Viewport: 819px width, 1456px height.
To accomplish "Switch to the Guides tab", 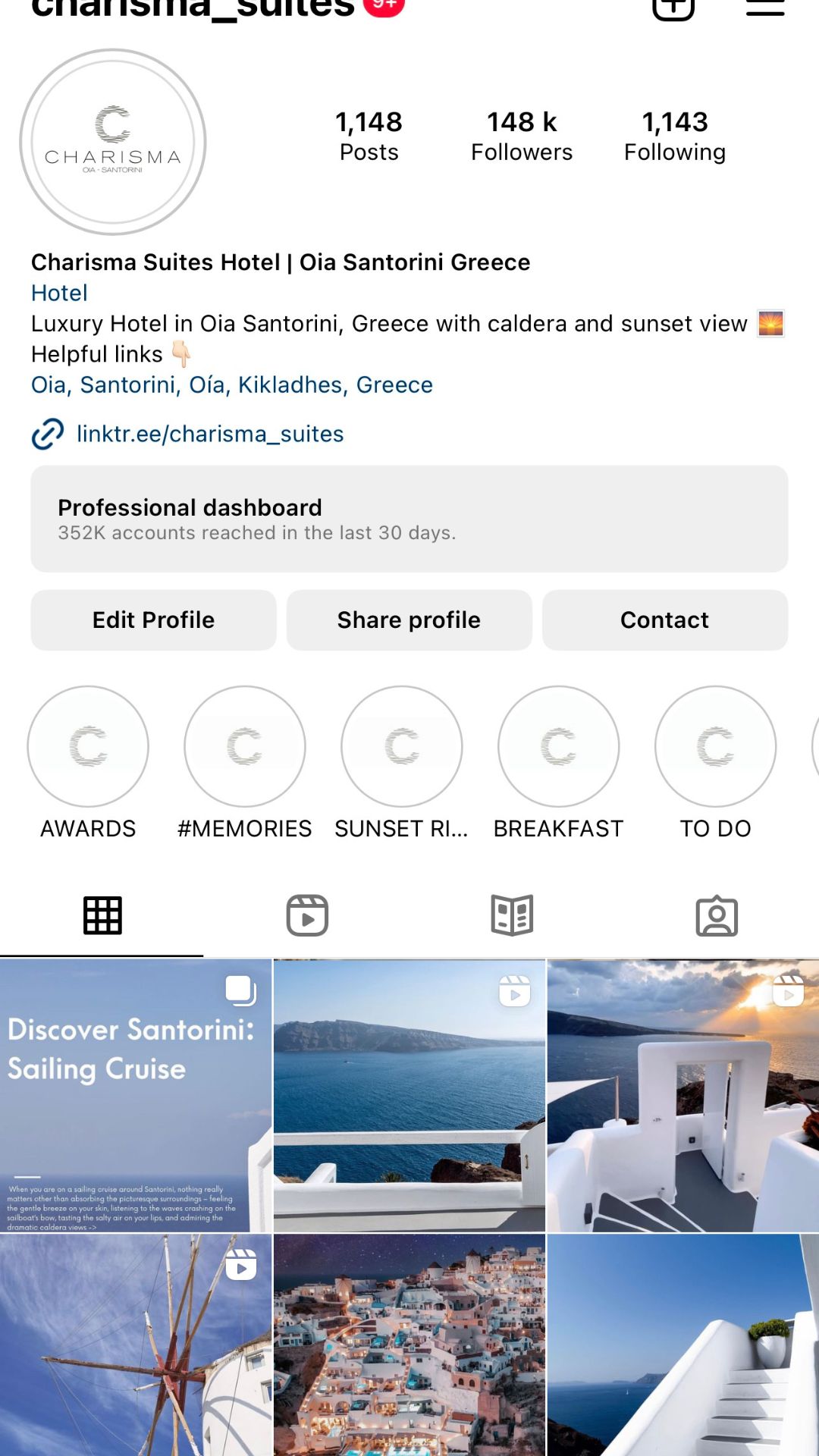I will pyautogui.click(x=512, y=915).
